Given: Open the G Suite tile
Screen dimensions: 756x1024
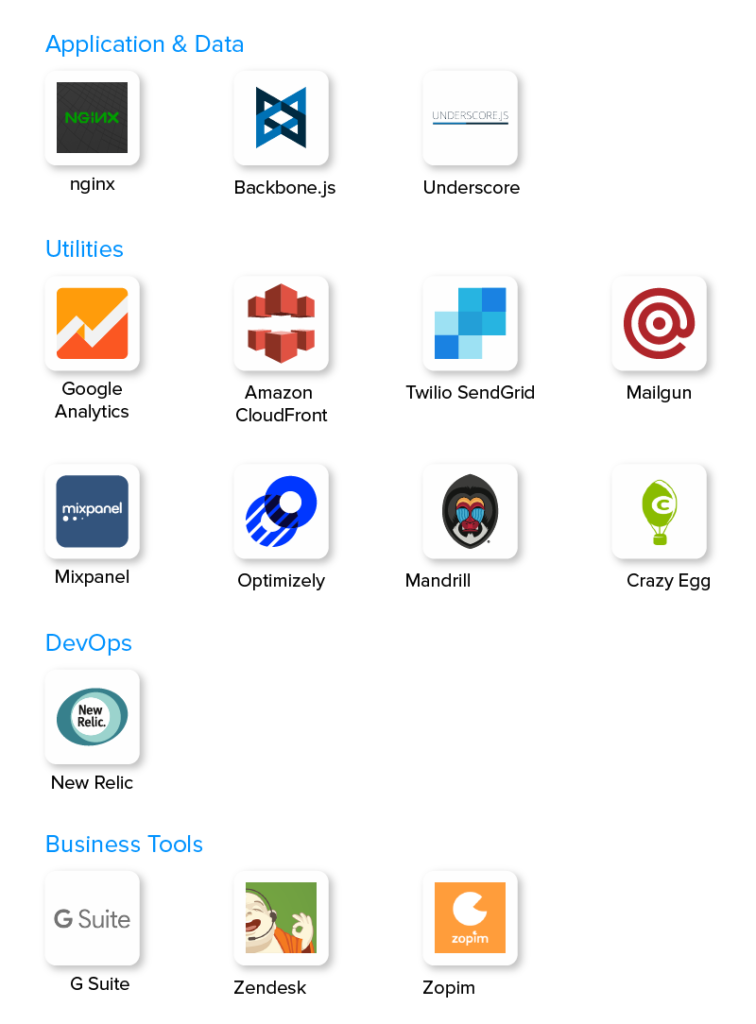Looking at the screenshot, I should [x=92, y=918].
